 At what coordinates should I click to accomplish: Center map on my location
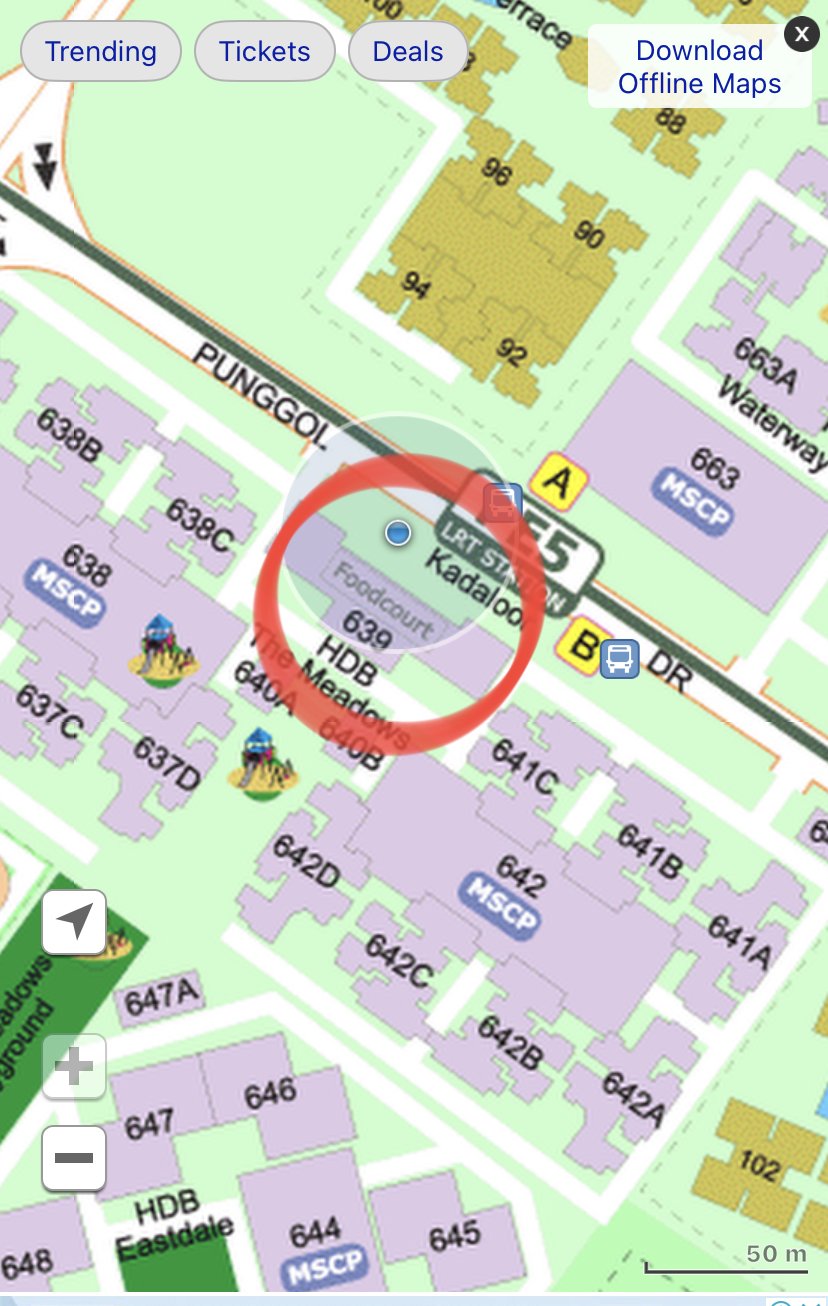click(74, 922)
